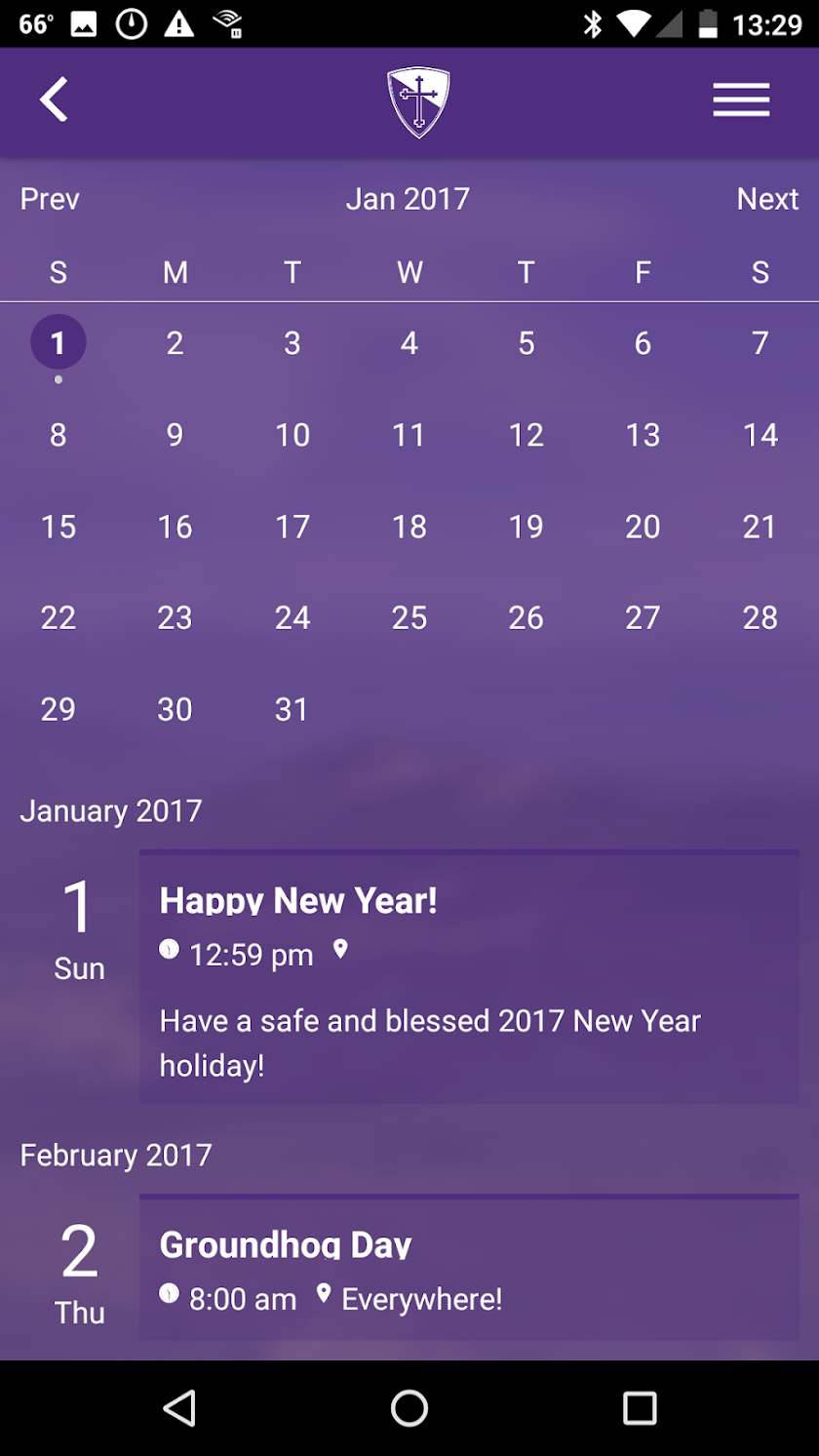Pick January 14 on the calendar
Image resolution: width=819 pixels, height=1456 pixels.
click(x=760, y=435)
